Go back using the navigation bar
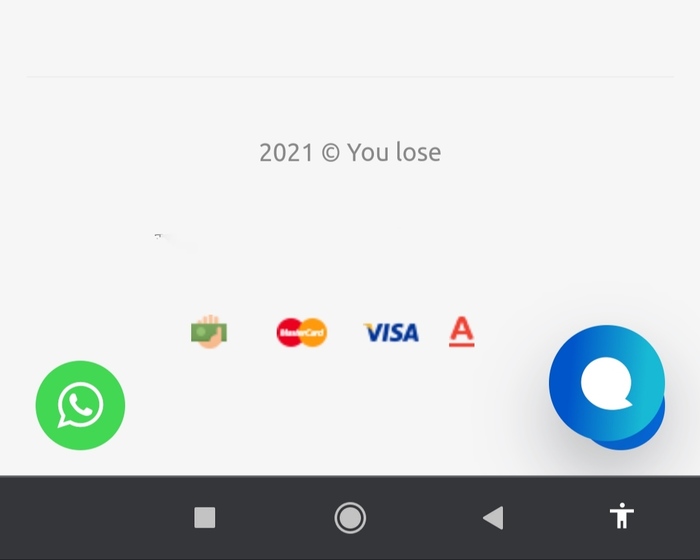The image size is (700, 560). point(492,517)
